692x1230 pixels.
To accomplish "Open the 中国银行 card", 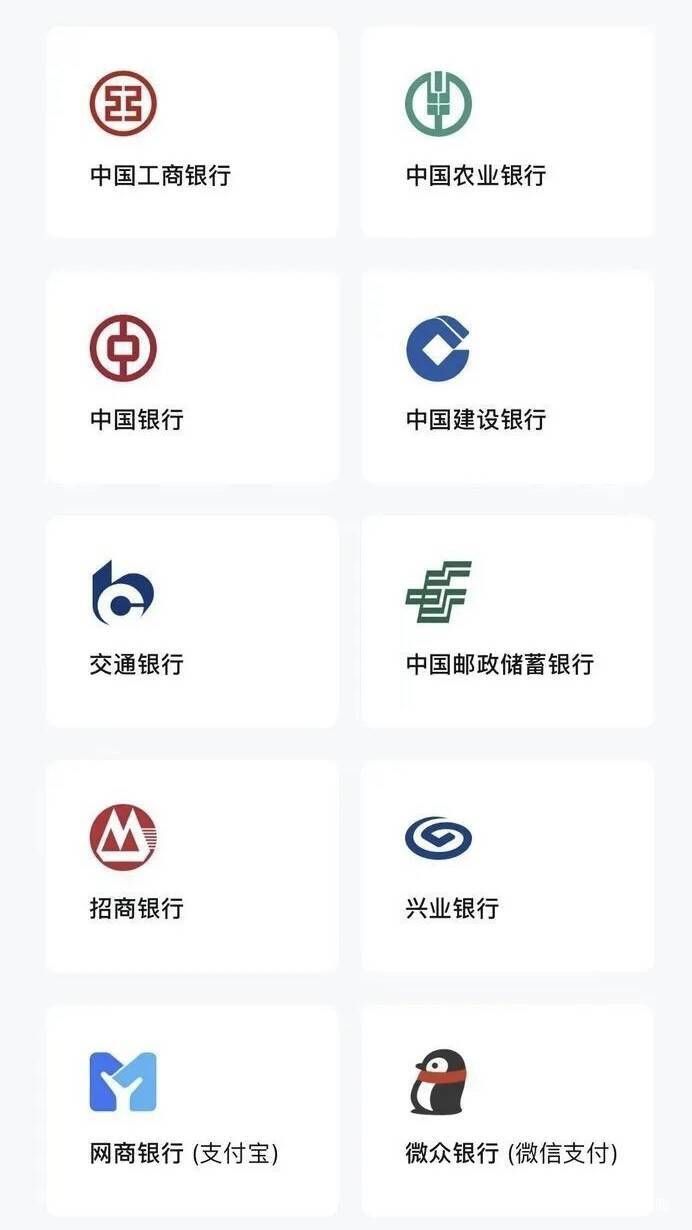I will 192,377.
